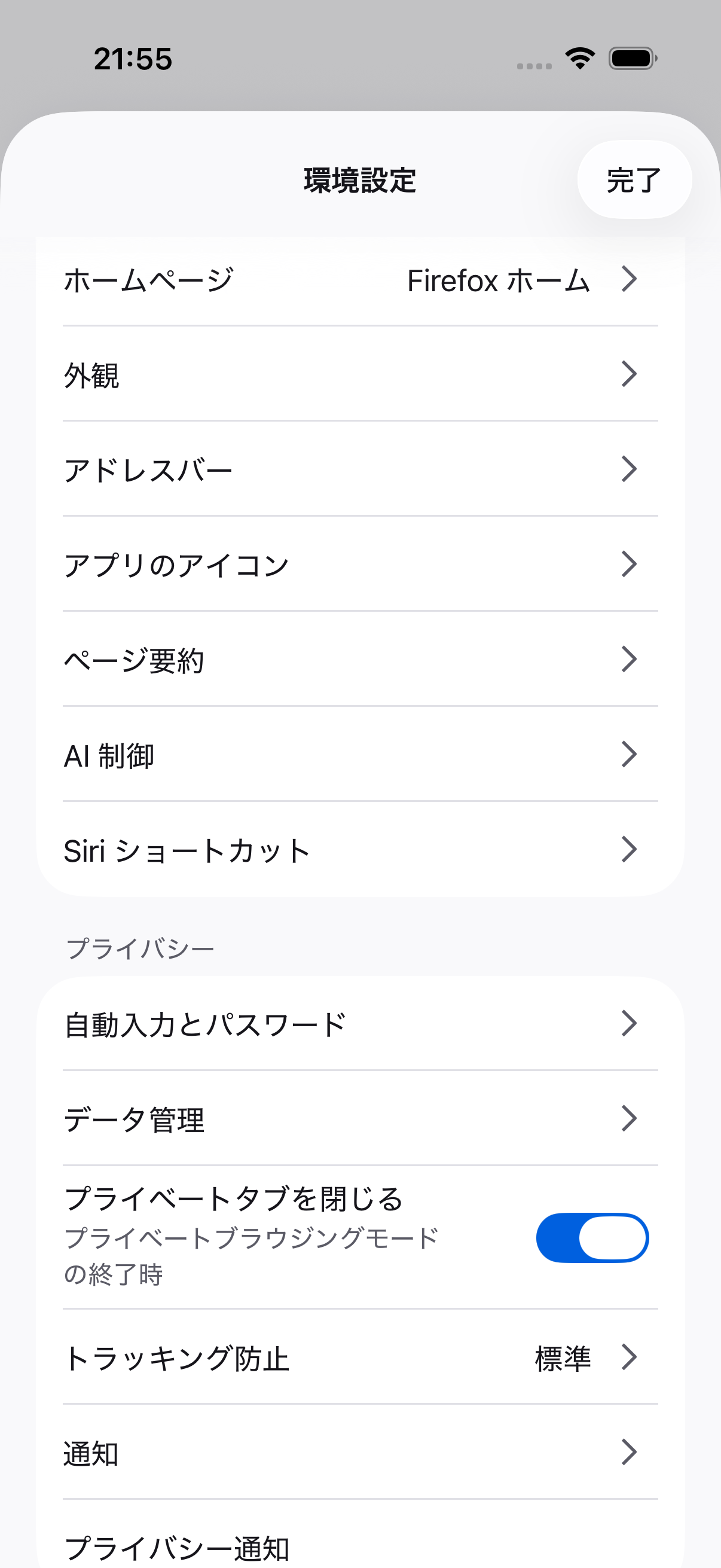Open 自動入力とパスワード

[360, 1024]
